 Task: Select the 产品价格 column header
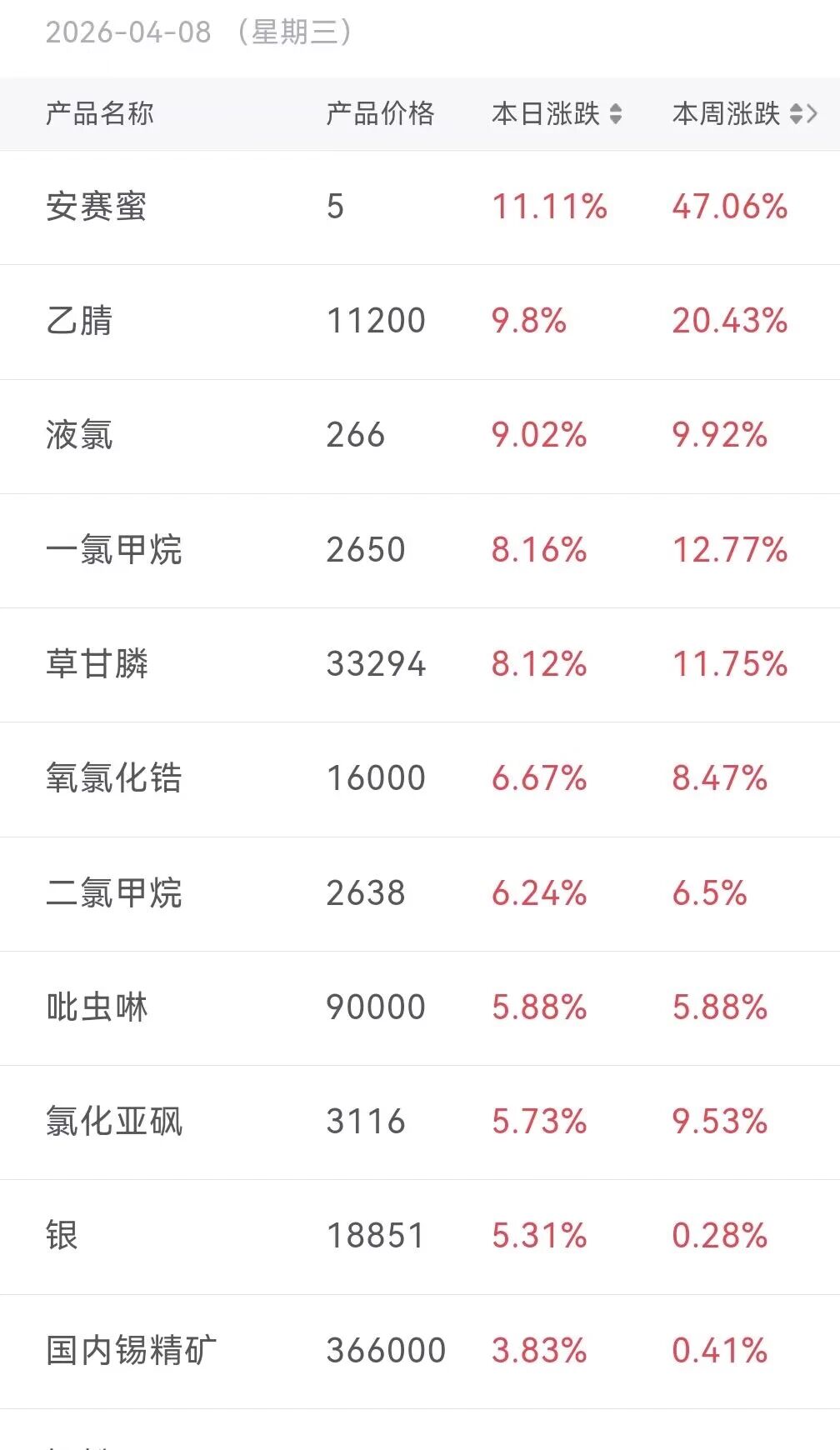pyautogui.click(x=379, y=114)
